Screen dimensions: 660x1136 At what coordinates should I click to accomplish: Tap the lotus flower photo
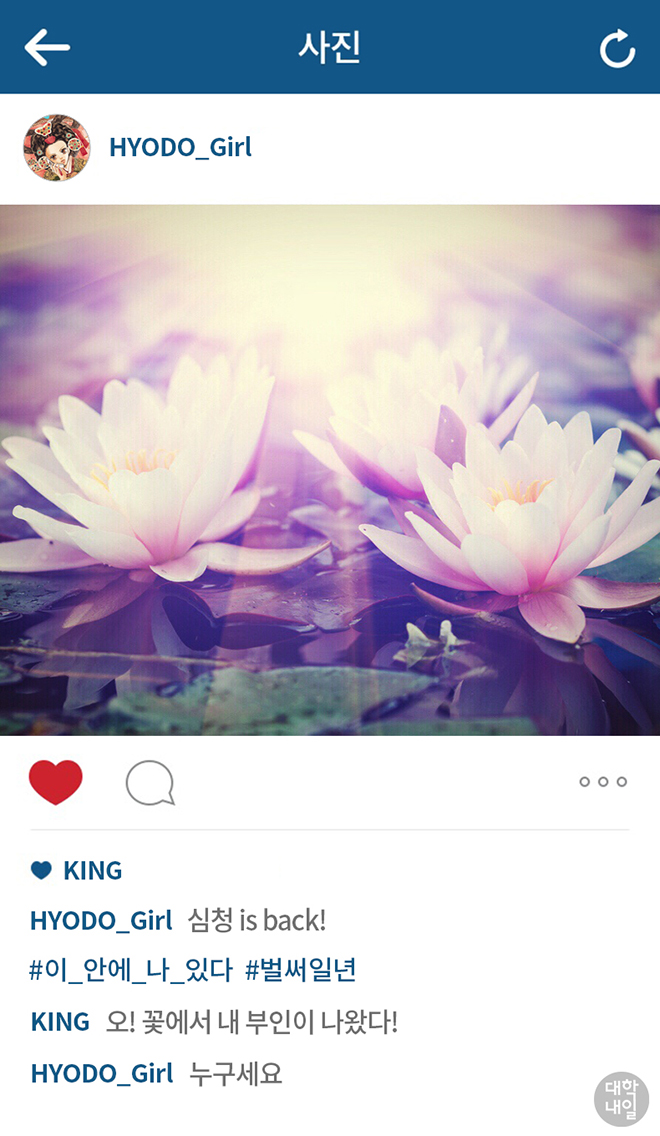330,470
